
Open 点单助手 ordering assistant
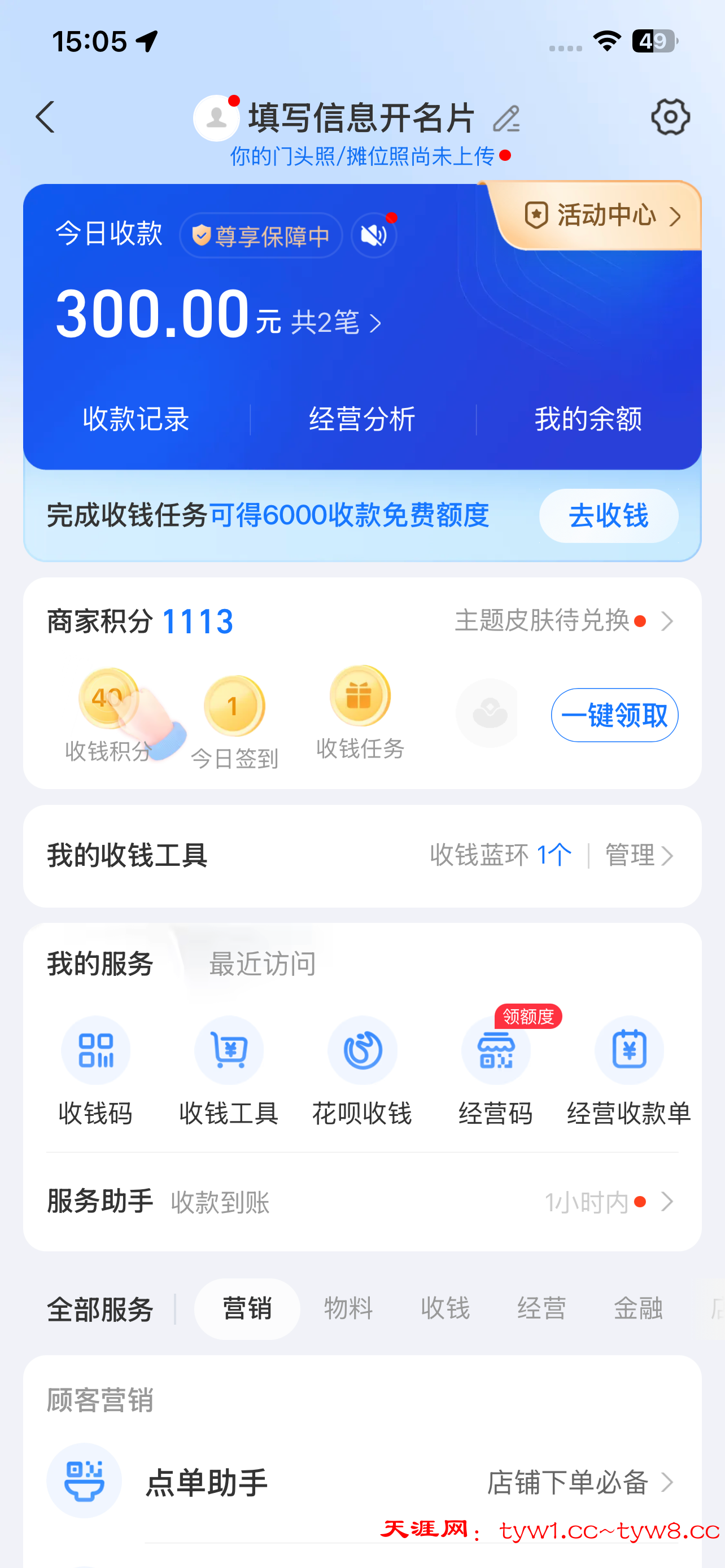coord(362,1482)
